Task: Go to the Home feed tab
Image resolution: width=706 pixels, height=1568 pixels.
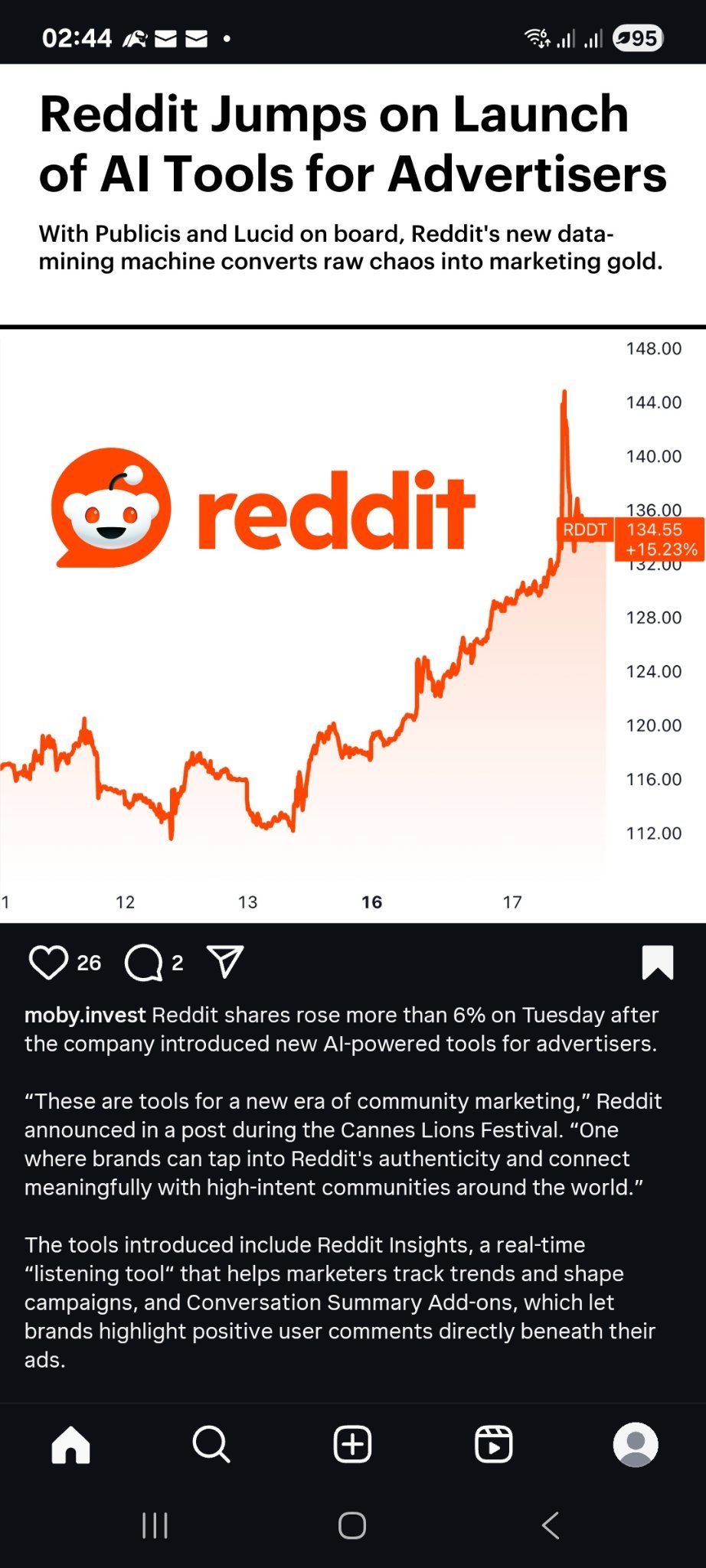Action: (70, 1445)
